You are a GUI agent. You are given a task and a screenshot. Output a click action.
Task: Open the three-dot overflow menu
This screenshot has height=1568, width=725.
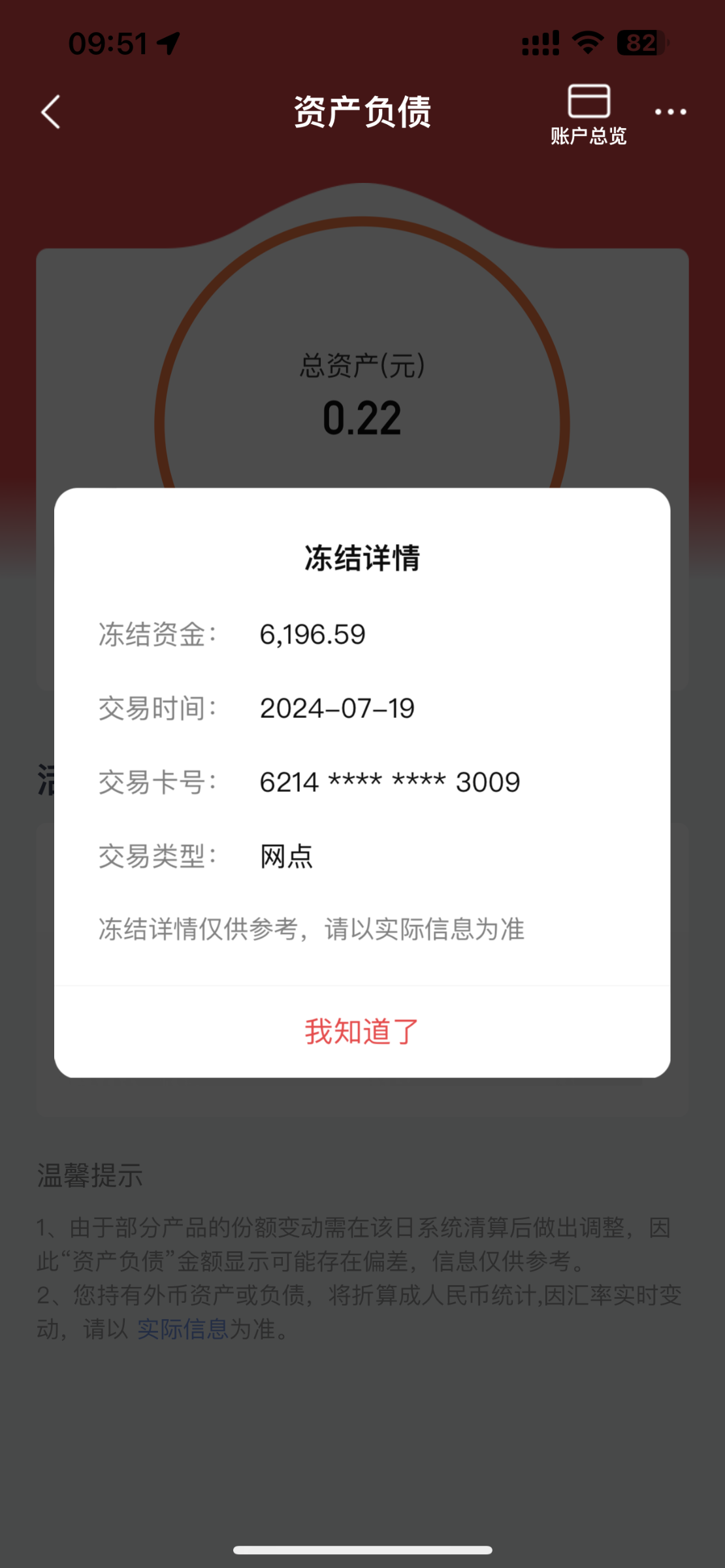point(671,112)
